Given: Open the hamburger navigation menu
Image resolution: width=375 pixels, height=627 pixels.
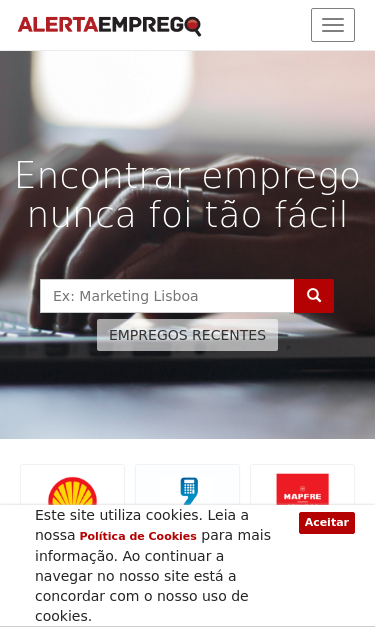Looking at the screenshot, I should (333, 25).
